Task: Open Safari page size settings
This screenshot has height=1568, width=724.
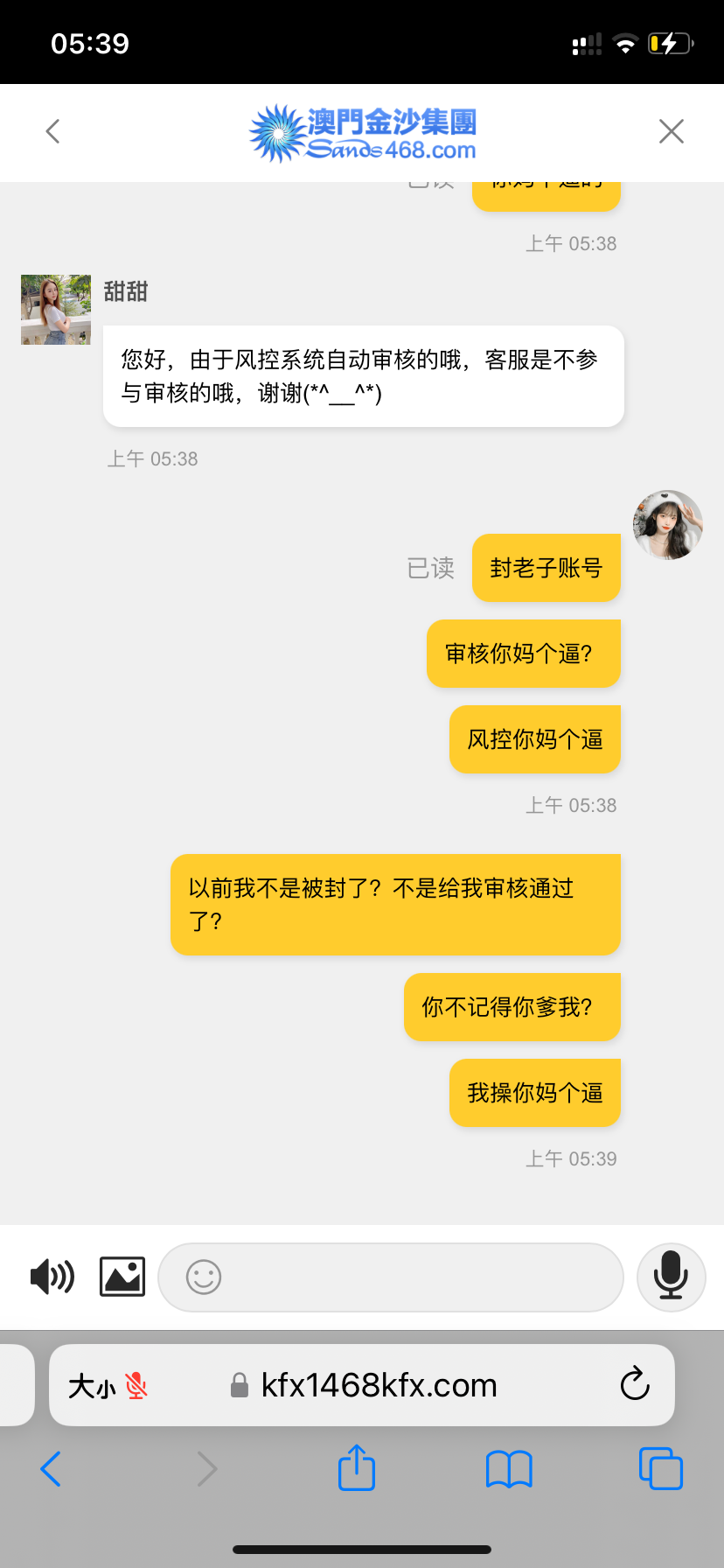Action: pyautogui.click(x=93, y=1386)
